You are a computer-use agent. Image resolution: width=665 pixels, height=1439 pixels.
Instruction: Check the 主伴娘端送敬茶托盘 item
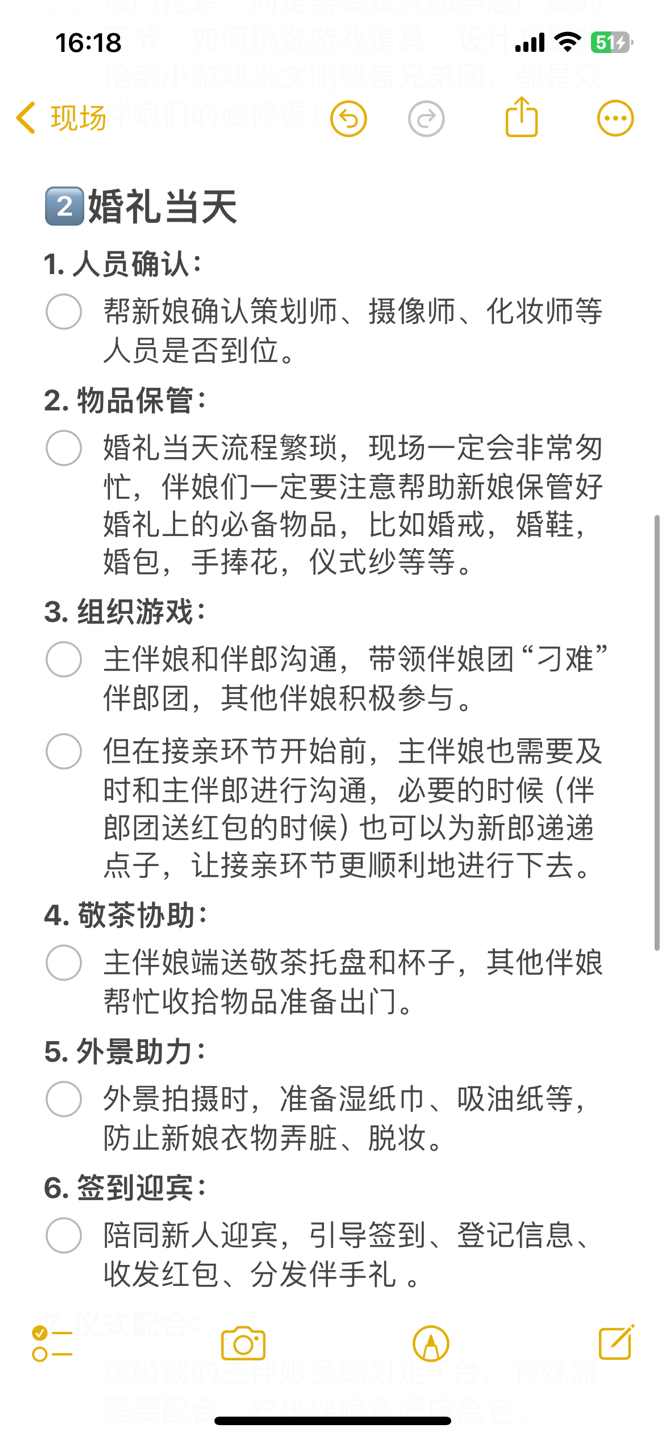pyautogui.click(x=64, y=963)
